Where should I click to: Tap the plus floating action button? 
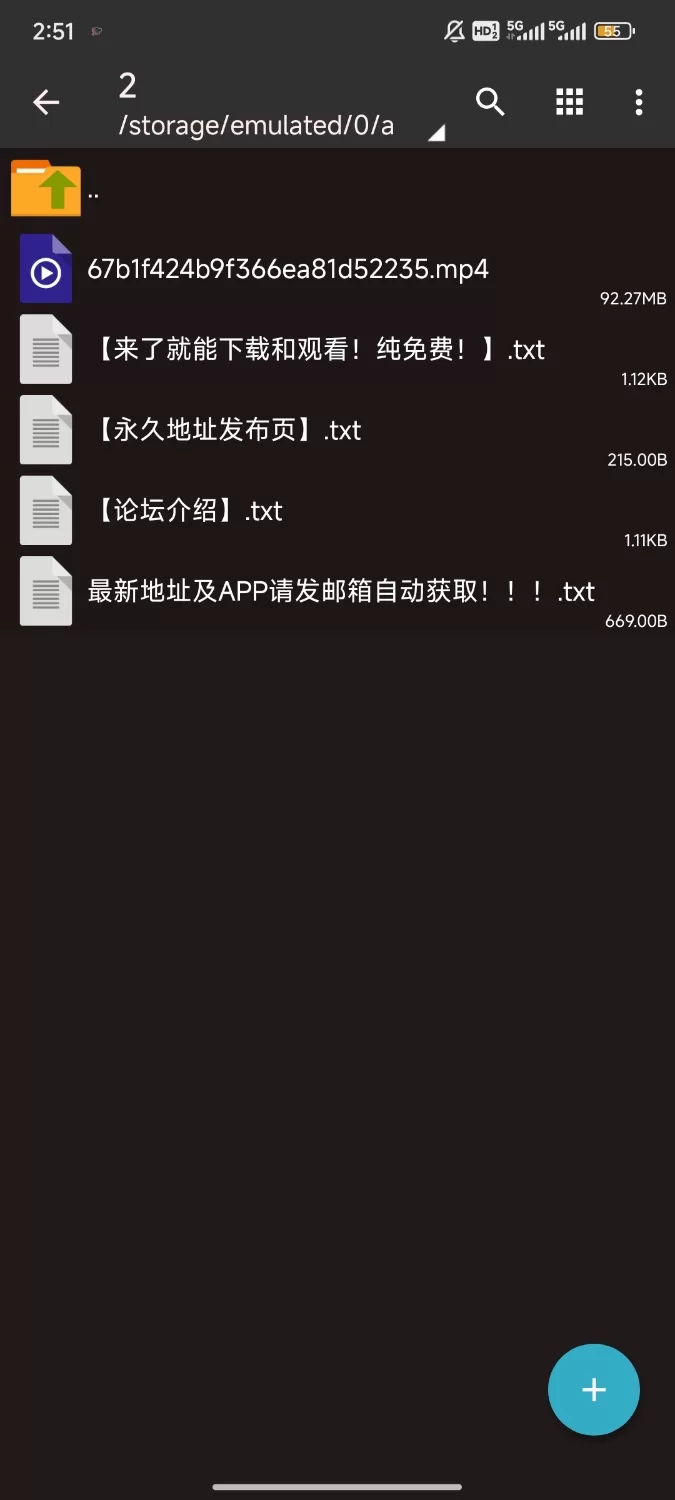pyautogui.click(x=593, y=1389)
